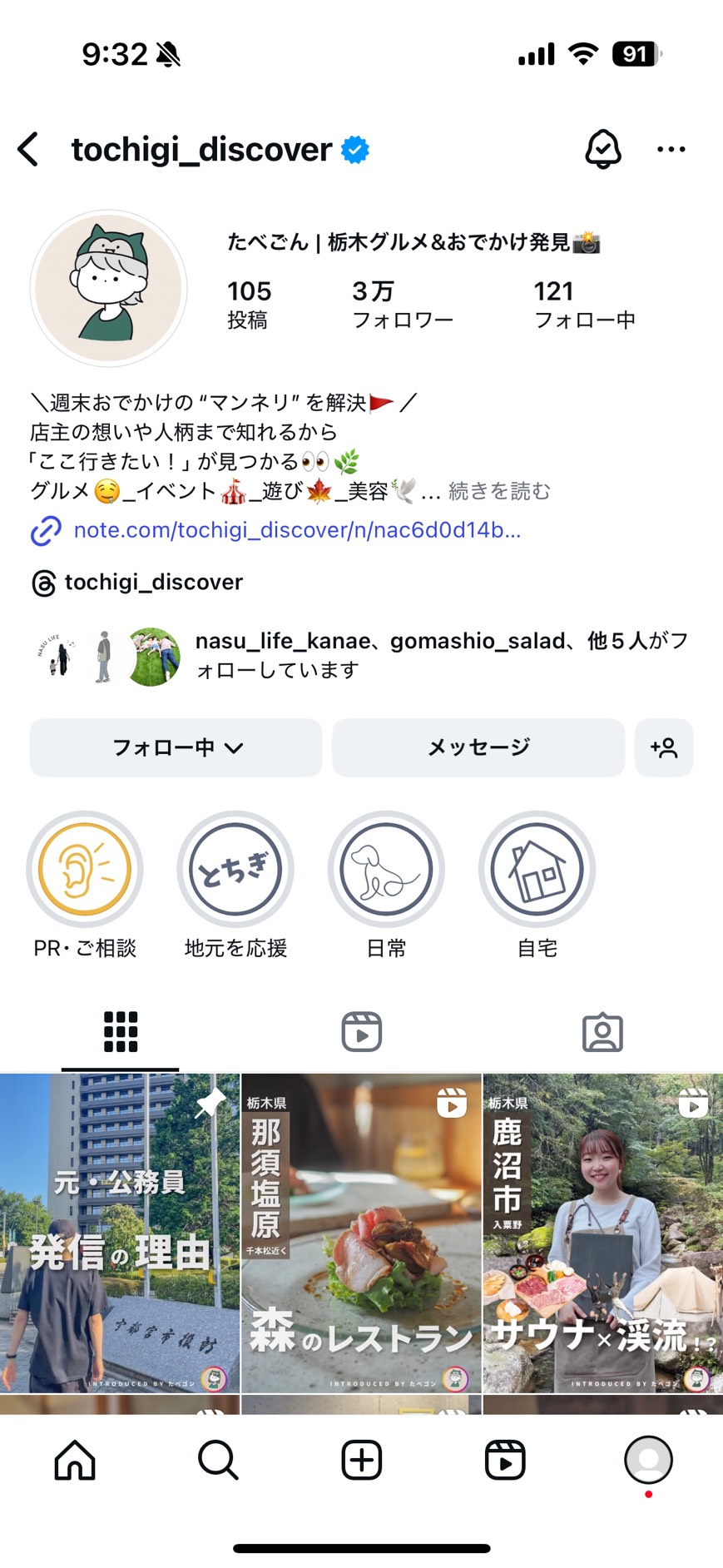
Task: Tap the フォロー中 dropdown button
Action: point(176,747)
